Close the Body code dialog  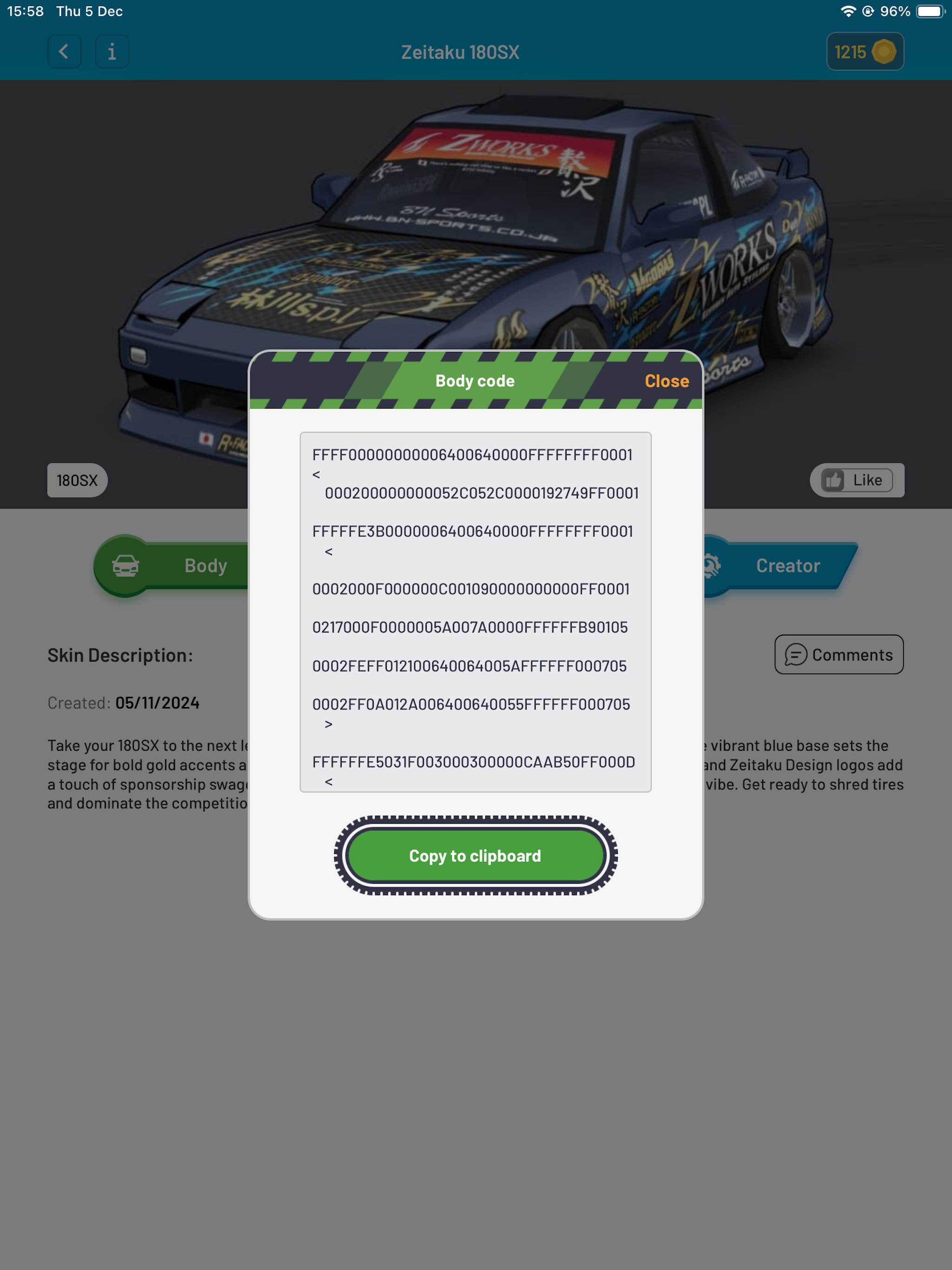point(666,381)
